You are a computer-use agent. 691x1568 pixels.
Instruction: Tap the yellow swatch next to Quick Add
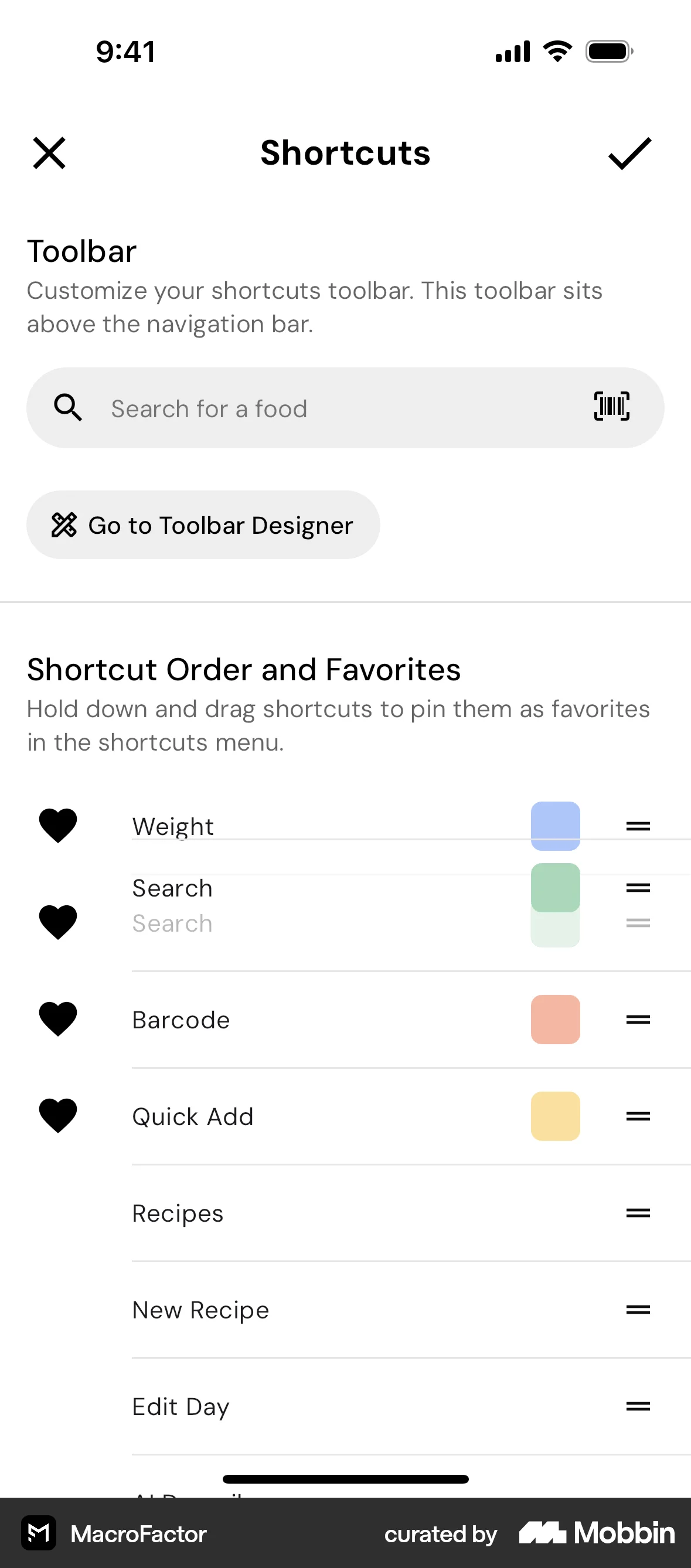click(554, 1115)
